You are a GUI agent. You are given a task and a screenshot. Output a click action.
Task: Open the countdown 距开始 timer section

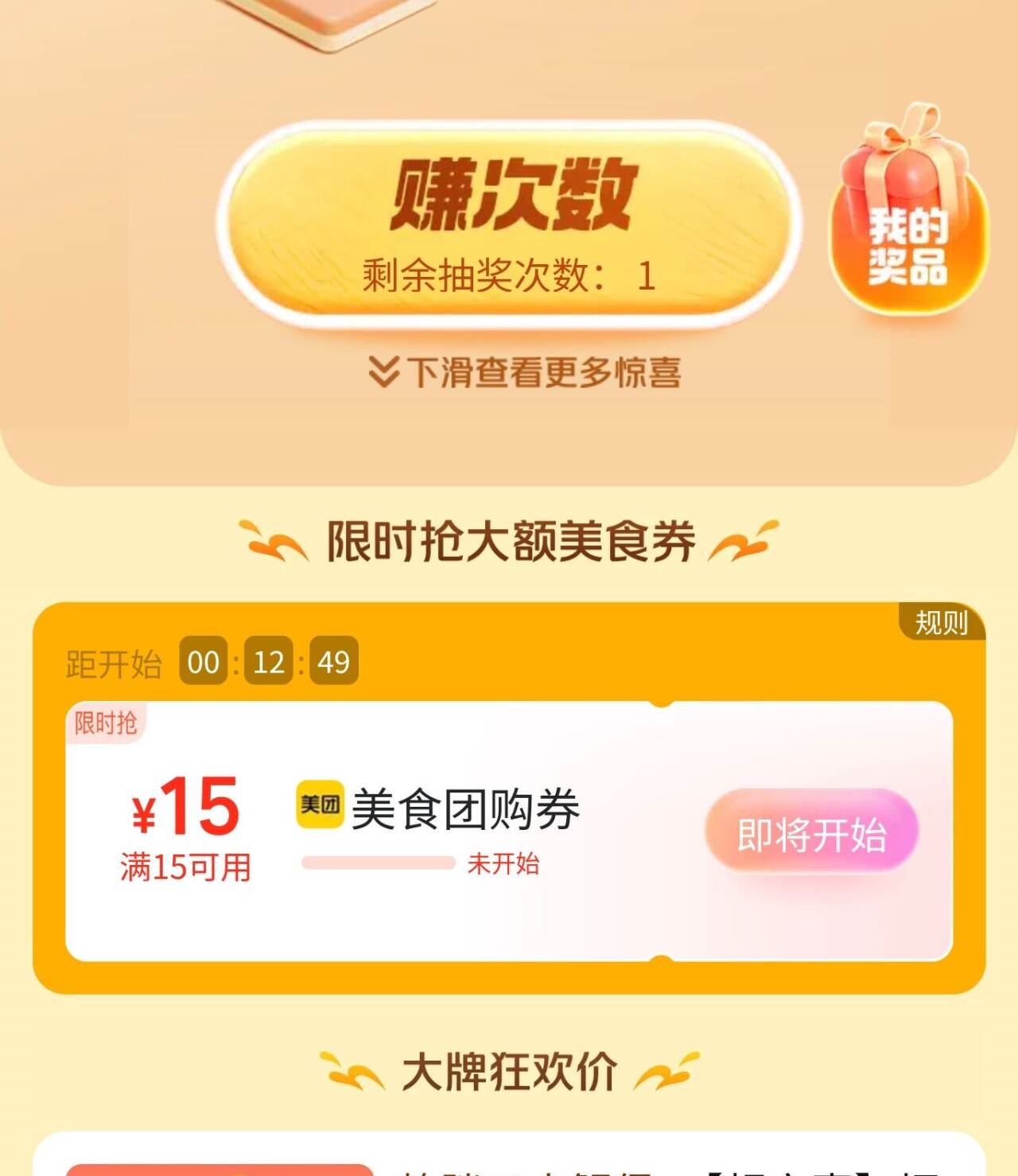point(211,659)
